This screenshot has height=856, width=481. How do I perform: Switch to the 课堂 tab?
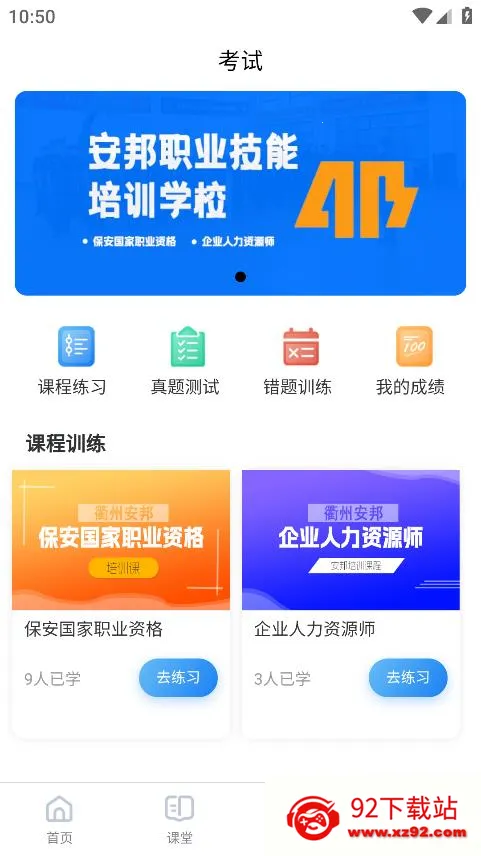(180, 819)
